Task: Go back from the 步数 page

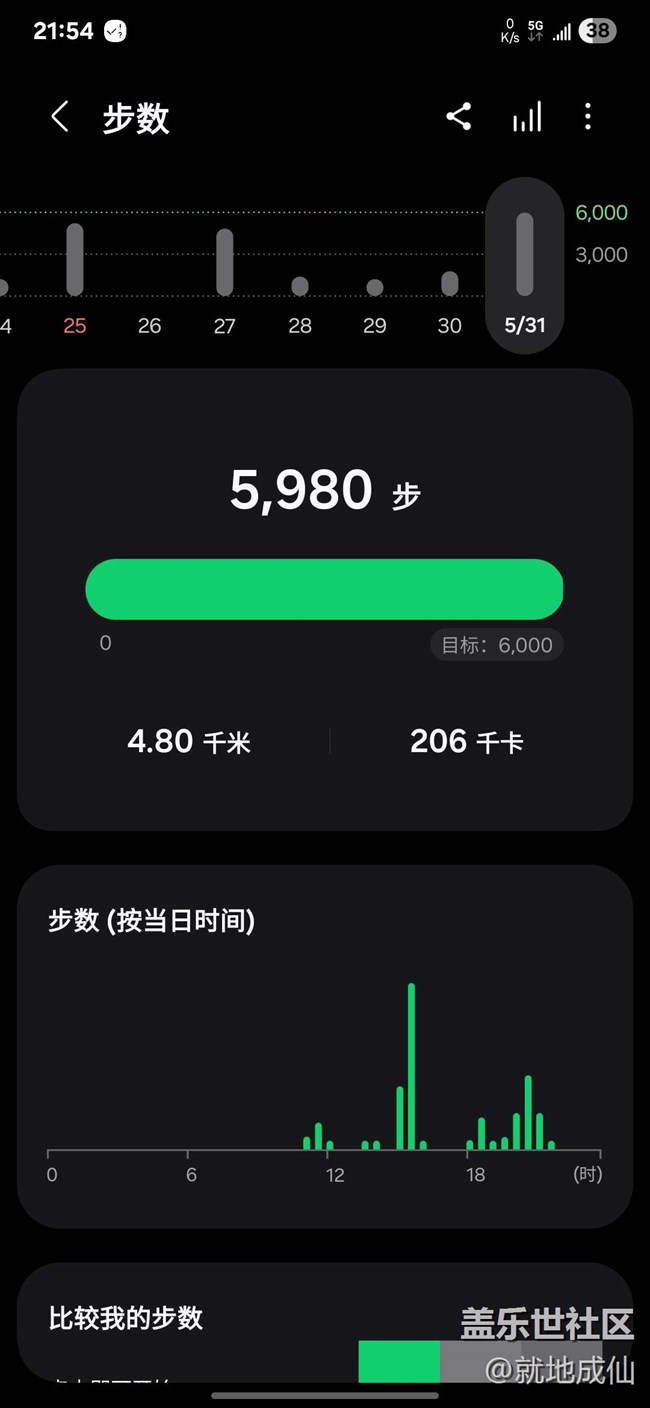Action: [60, 117]
